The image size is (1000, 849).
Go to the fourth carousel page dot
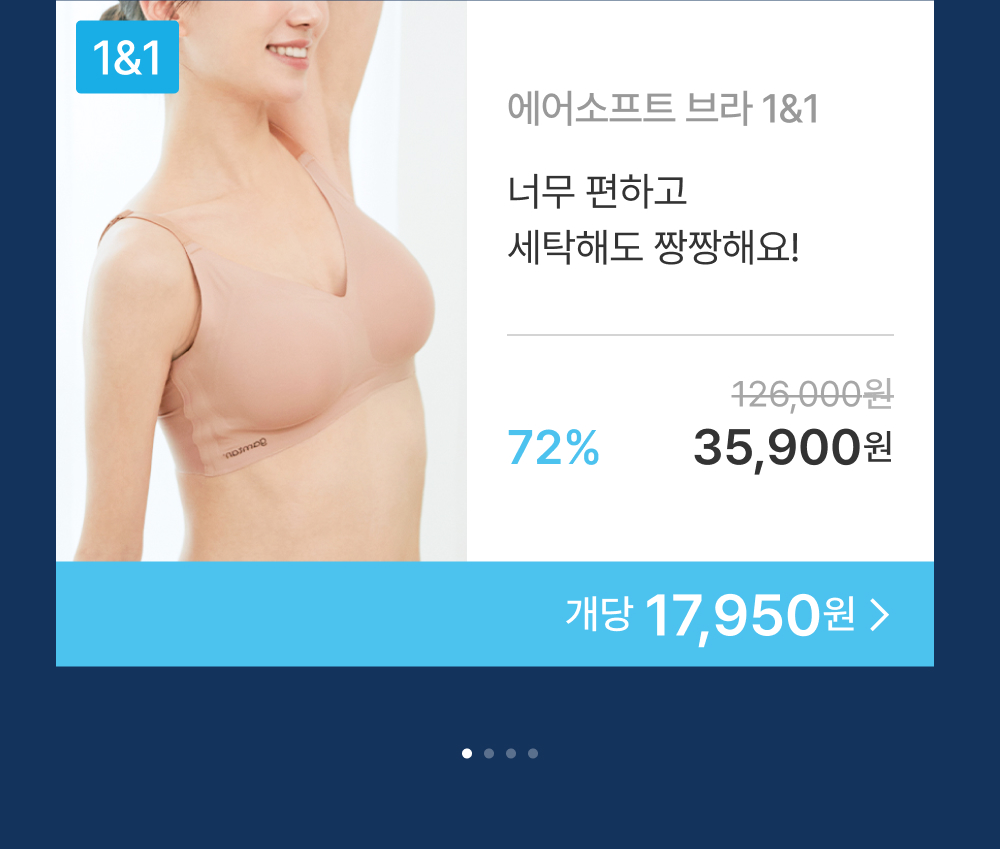533,754
